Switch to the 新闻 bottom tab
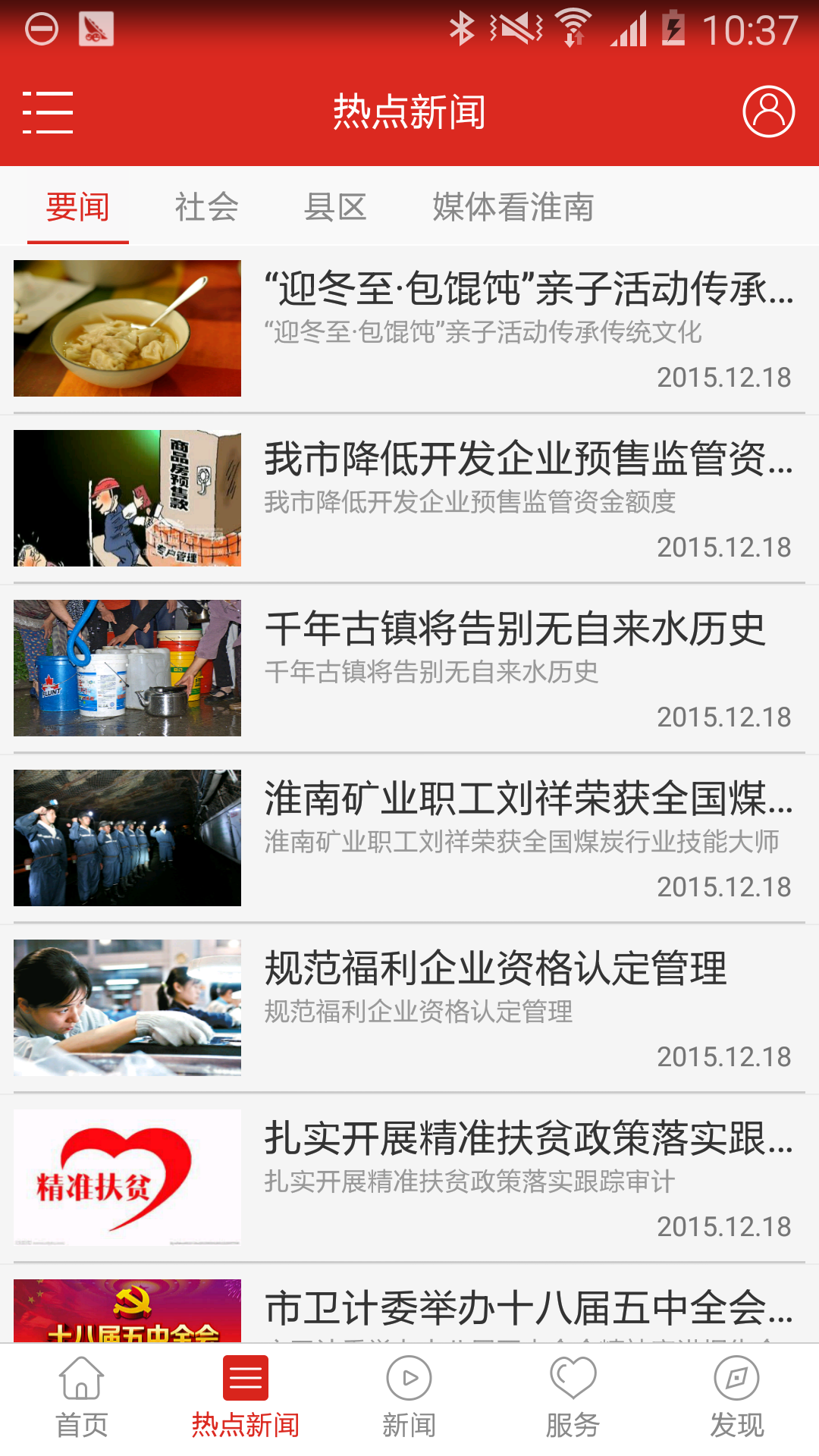Screen dimensions: 819x1456 [409, 1398]
